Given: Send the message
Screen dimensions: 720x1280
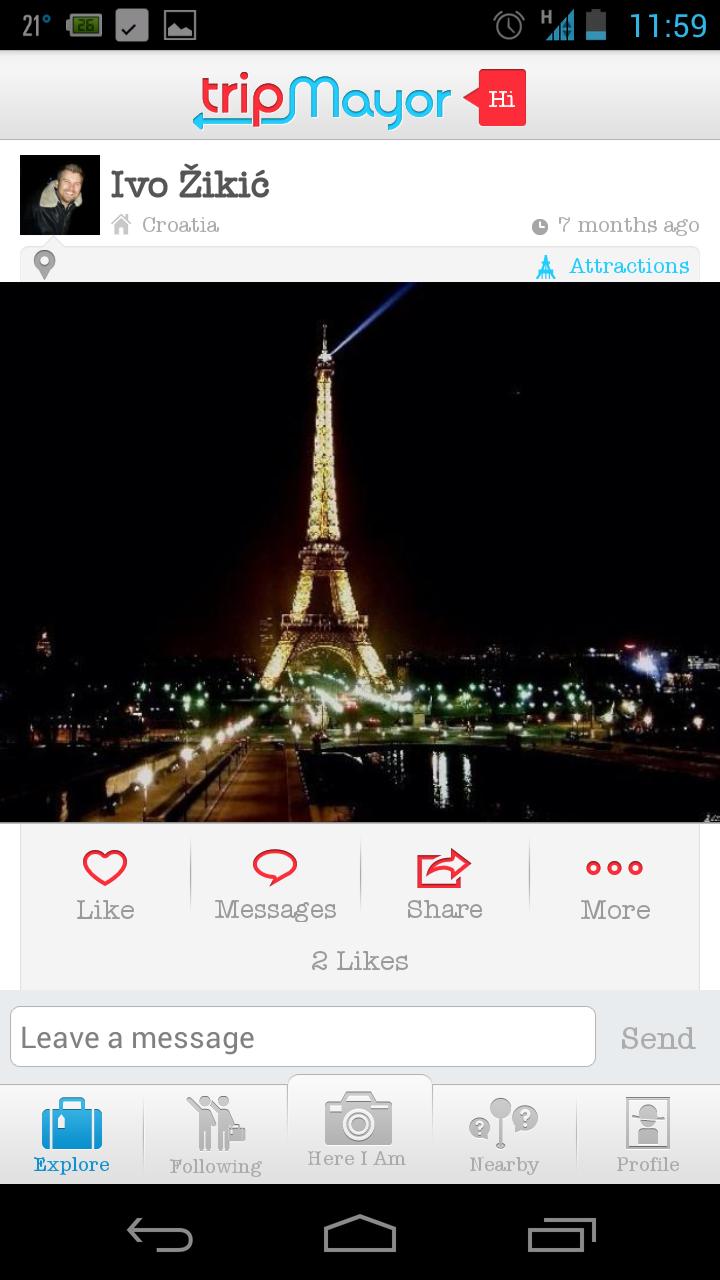Looking at the screenshot, I should coord(657,1038).
